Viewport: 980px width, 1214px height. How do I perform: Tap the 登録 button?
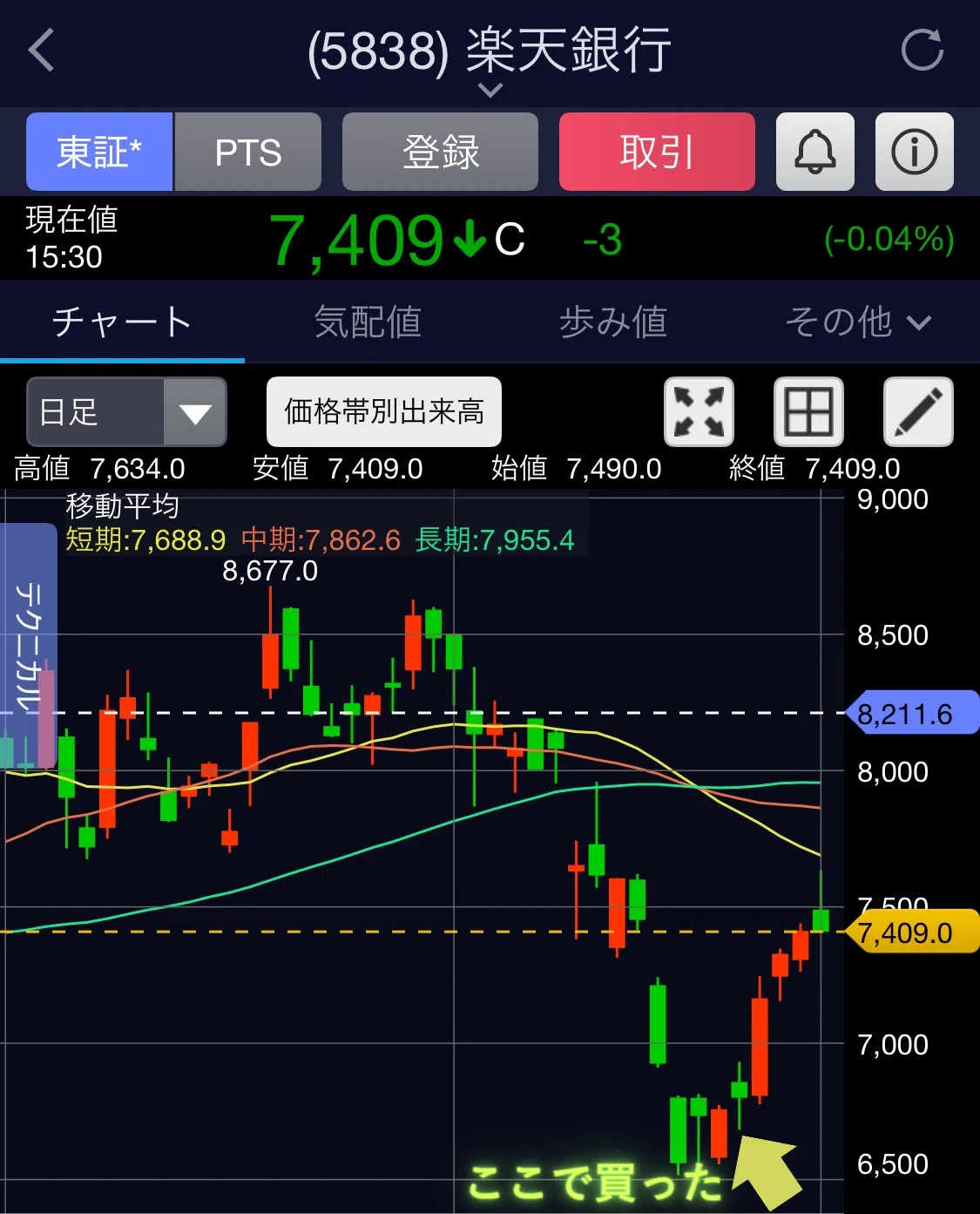(440, 152)
